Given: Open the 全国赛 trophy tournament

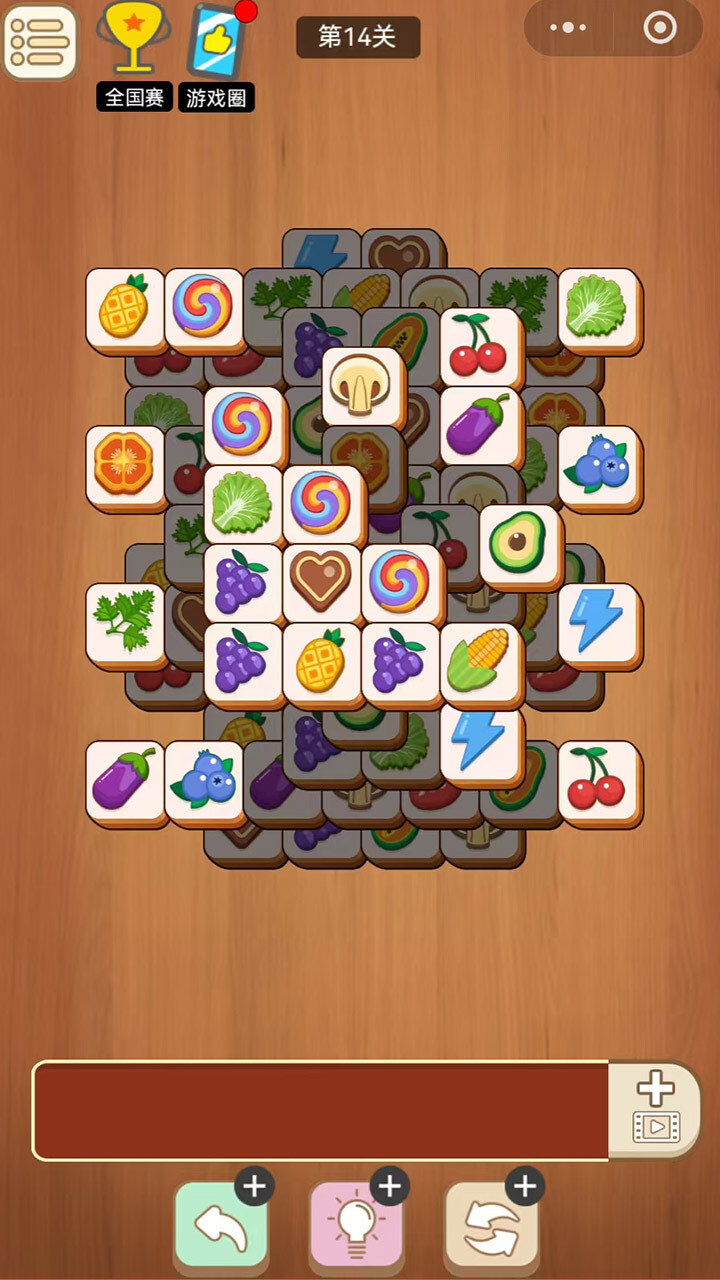Looking at the screenshot, I should (133, 55).
